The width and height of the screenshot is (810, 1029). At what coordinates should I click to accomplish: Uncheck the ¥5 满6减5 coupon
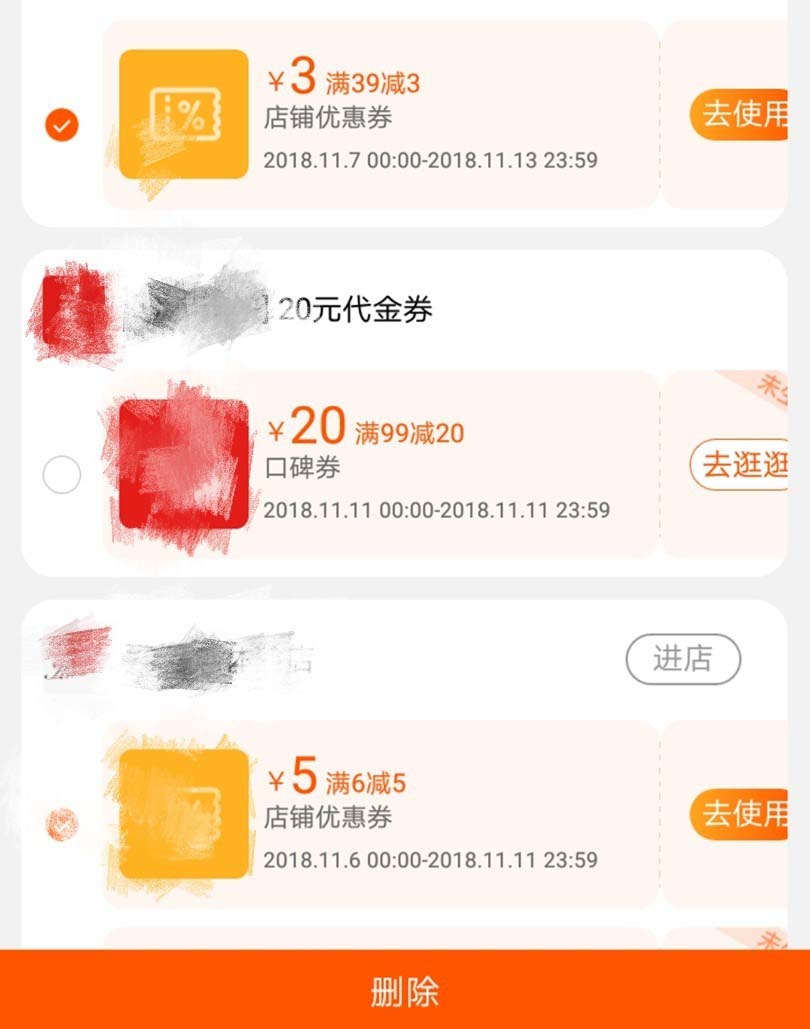(x=62, y=824)
